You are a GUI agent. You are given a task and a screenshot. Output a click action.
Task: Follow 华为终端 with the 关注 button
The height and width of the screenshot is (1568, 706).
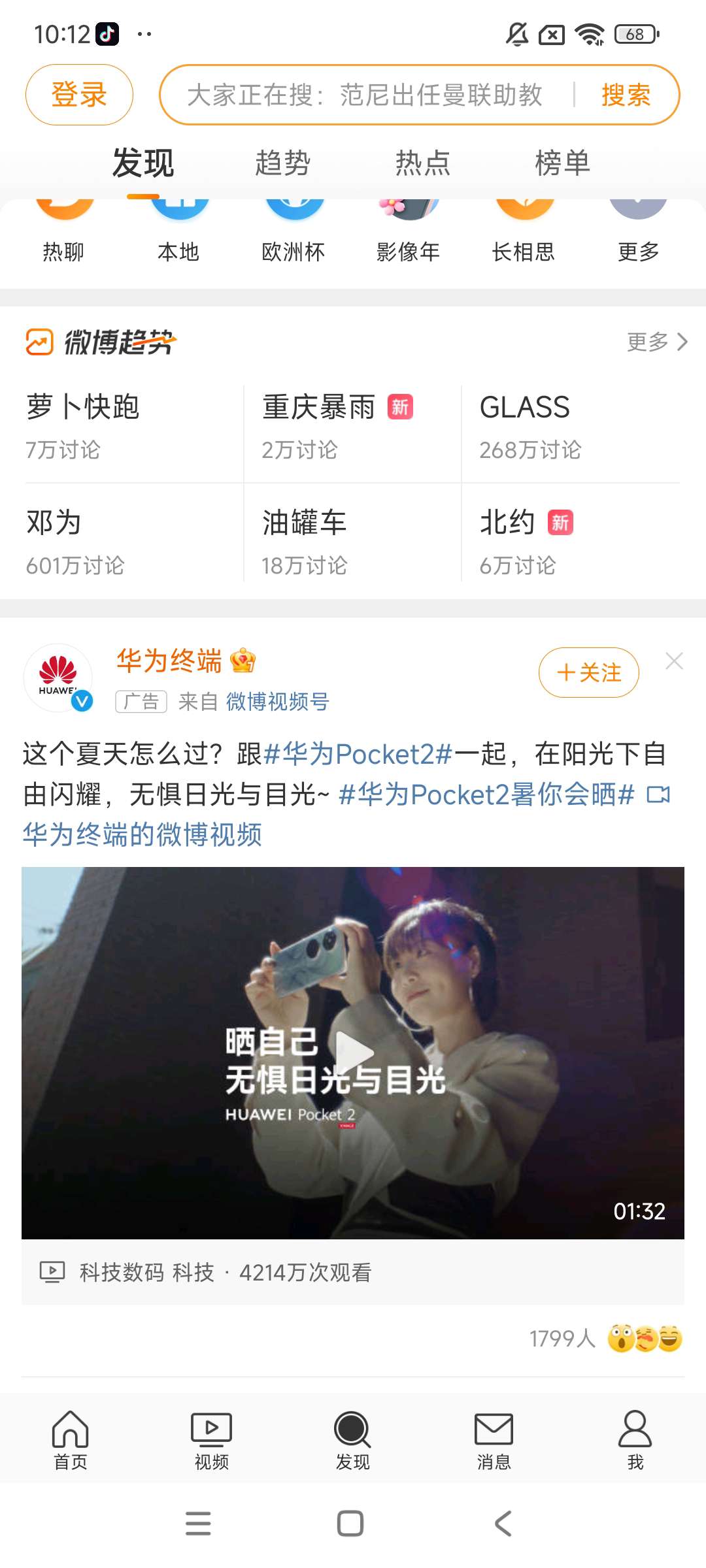(588, 672)
